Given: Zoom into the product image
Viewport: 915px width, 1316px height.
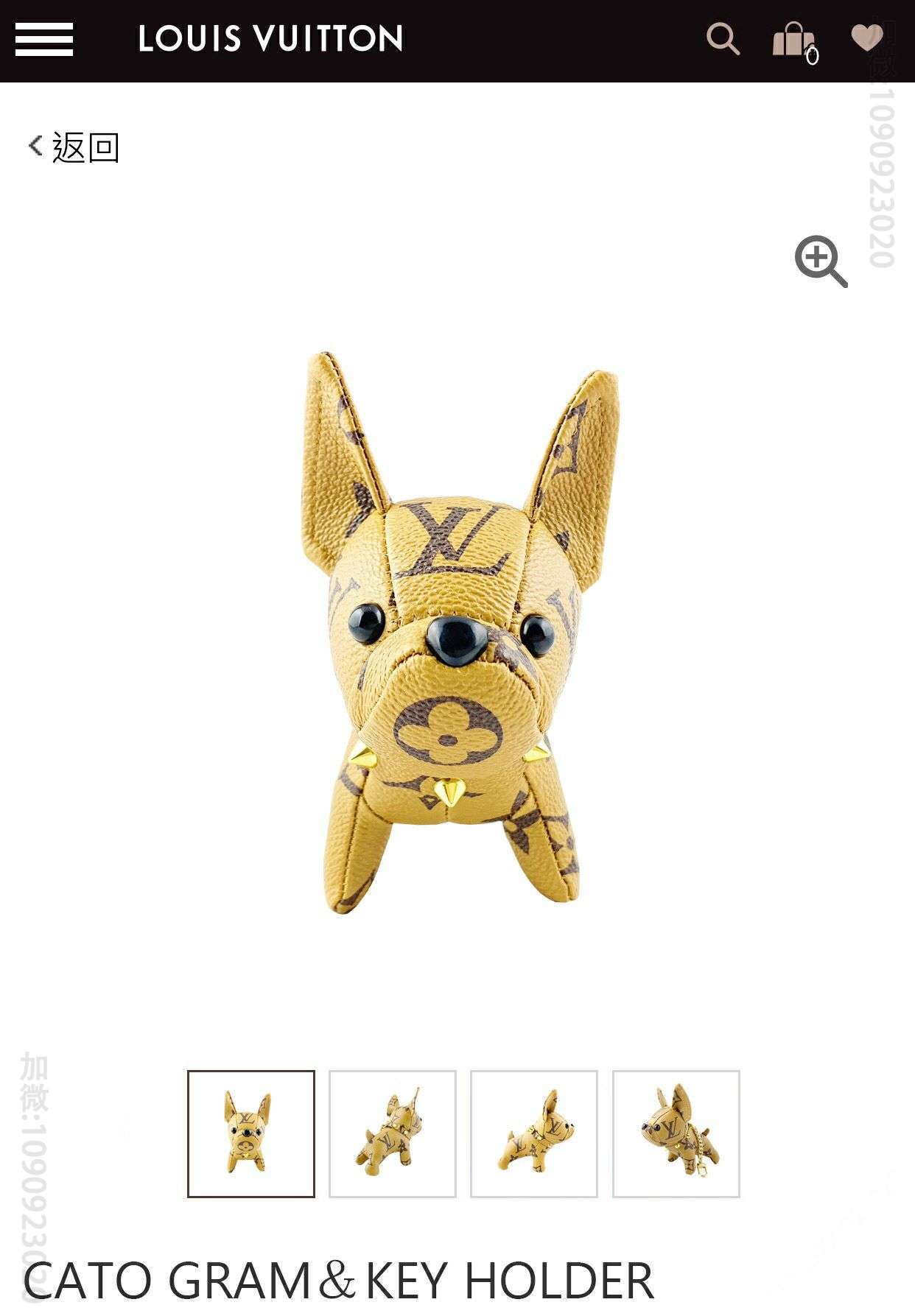Looking at the screenshot, I should [821, 261].
